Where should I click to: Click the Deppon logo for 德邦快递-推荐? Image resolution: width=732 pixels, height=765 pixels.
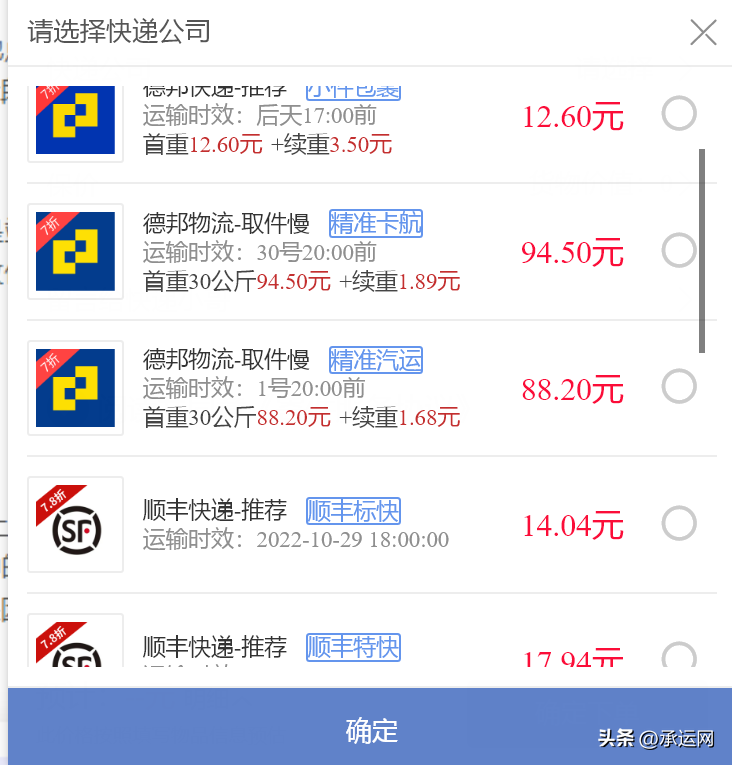75,118
